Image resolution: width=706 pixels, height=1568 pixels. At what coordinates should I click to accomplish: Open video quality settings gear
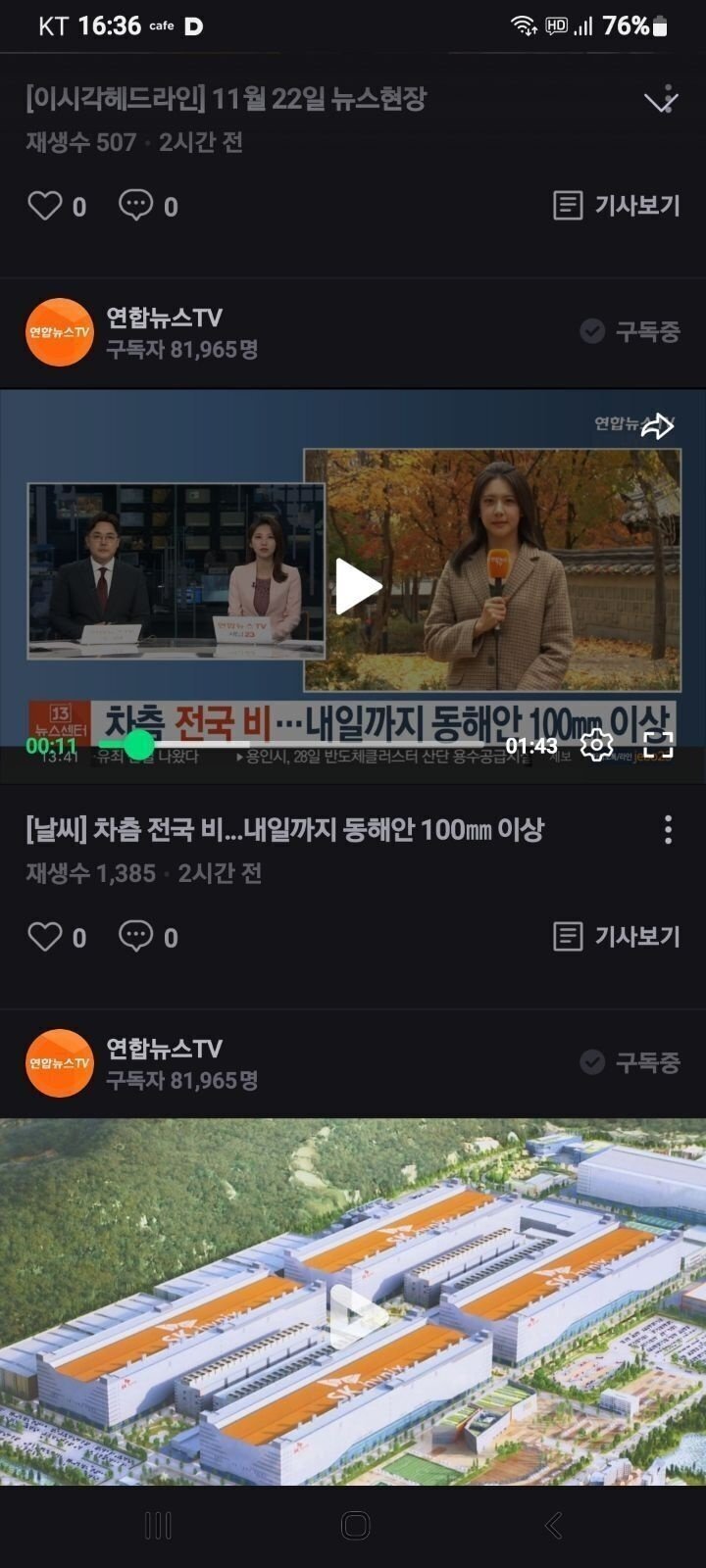click(596, 746)
